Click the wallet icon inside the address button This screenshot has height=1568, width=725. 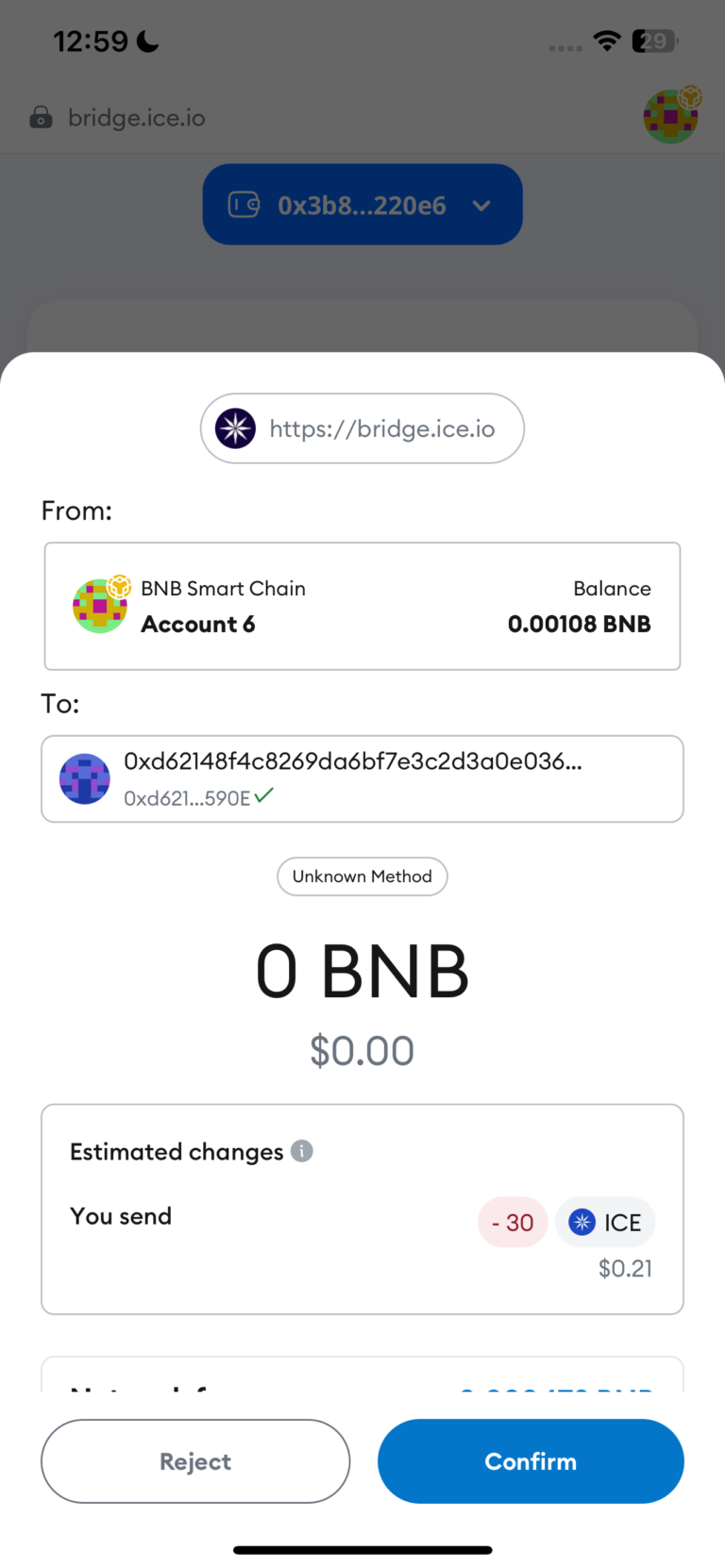click(x=243, y=205)
